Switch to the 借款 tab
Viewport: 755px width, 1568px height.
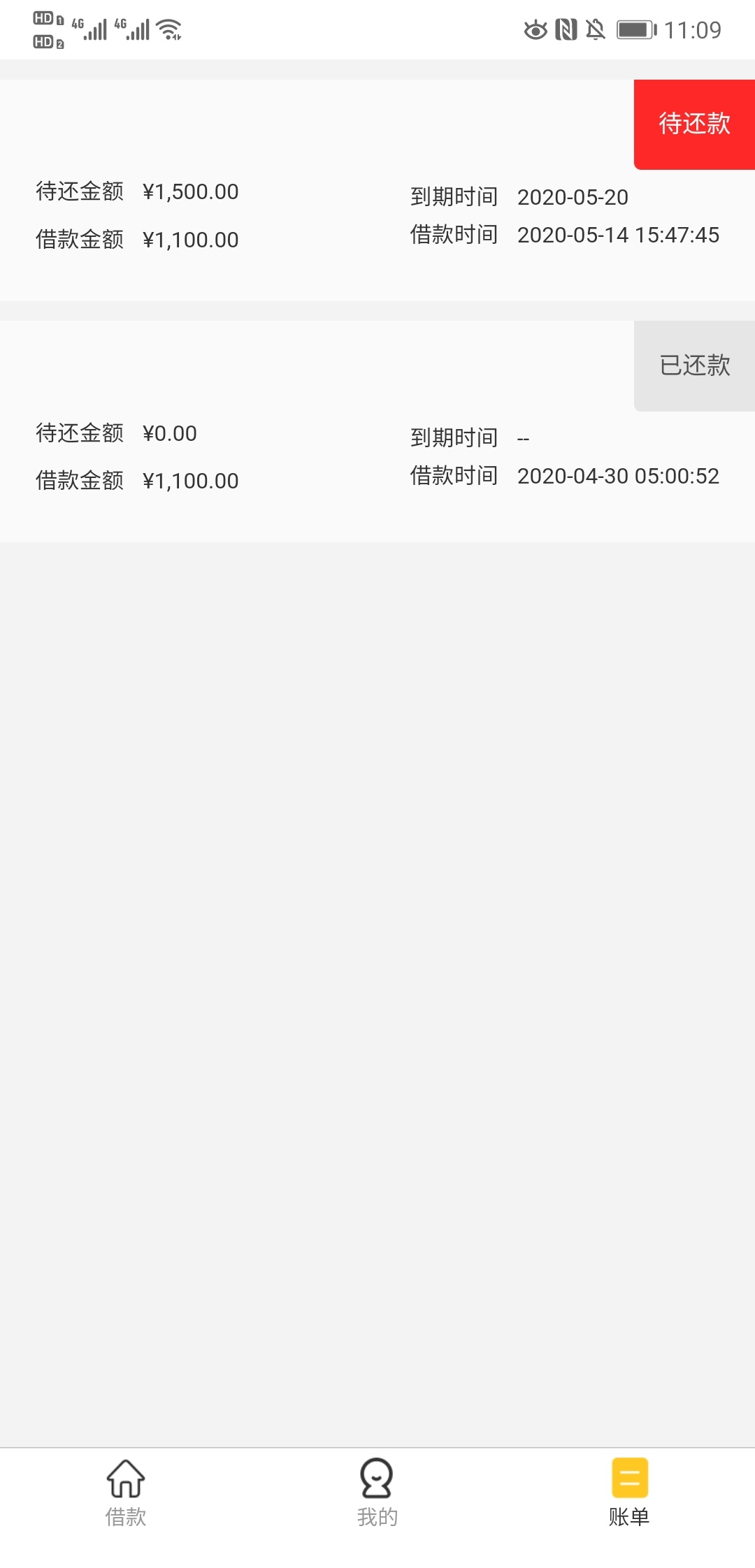point(126,1493)
